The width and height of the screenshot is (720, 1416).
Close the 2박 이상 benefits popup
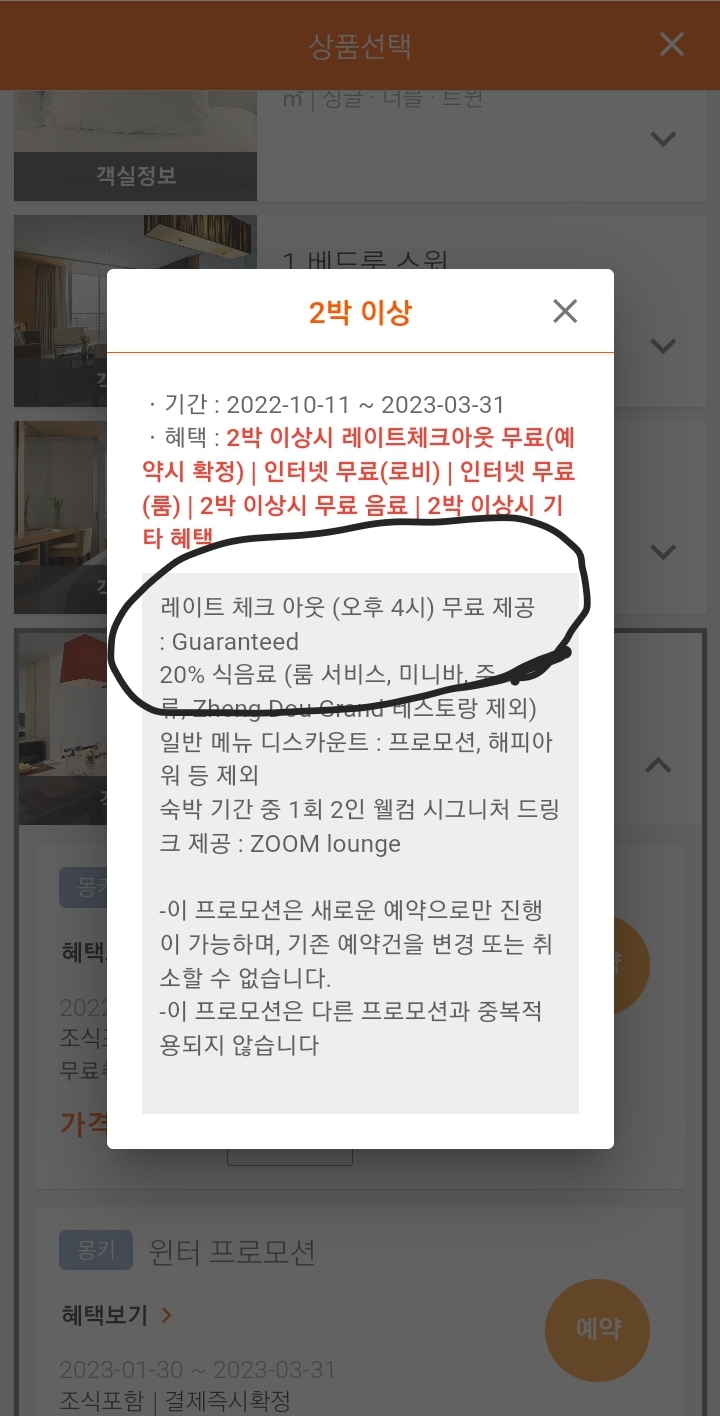[x=565, y=311]
